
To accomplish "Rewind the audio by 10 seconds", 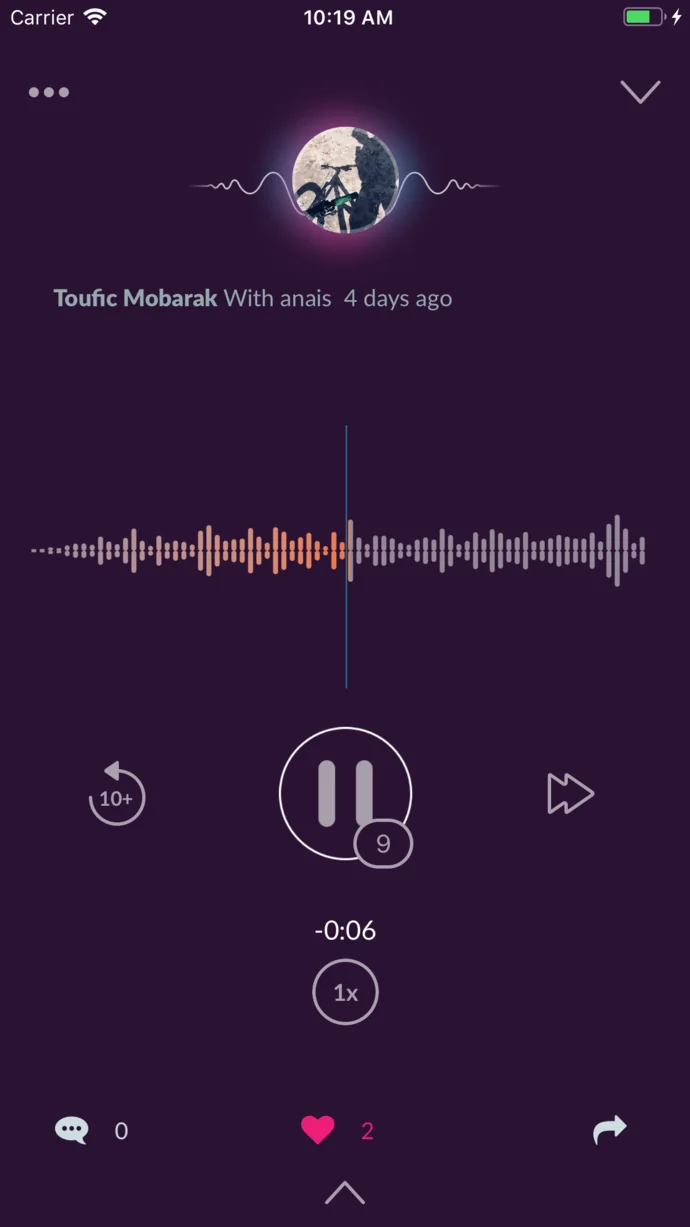I will click(117, 795).
